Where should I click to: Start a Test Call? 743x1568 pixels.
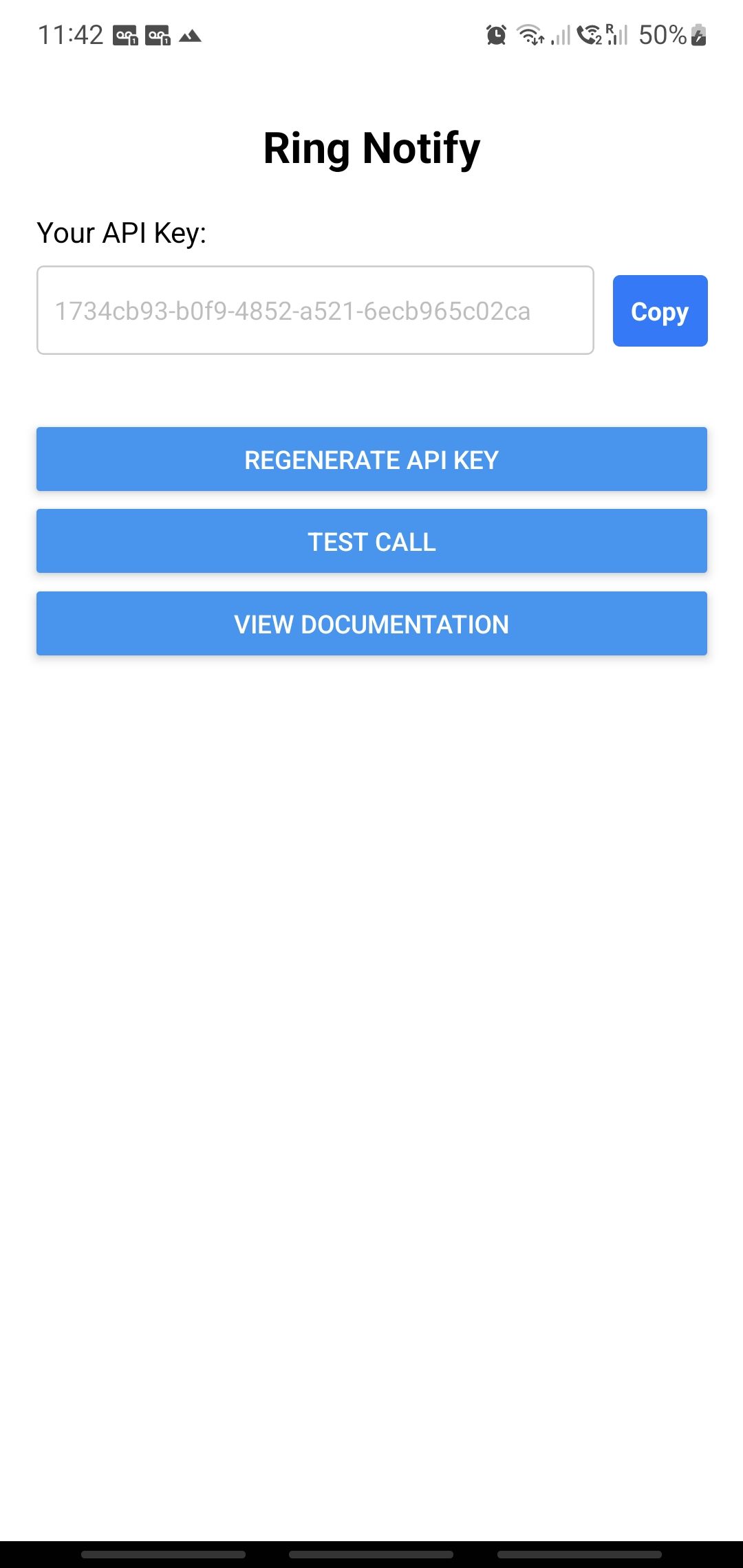coord(371,541)
